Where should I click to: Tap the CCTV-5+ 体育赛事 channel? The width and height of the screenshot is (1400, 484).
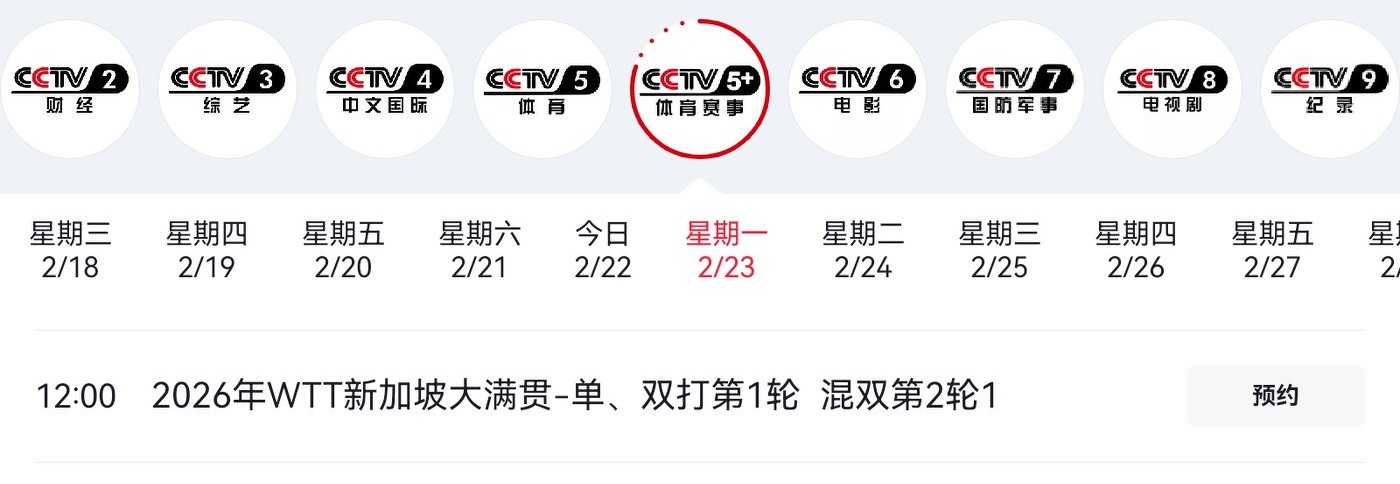(700, 89)
